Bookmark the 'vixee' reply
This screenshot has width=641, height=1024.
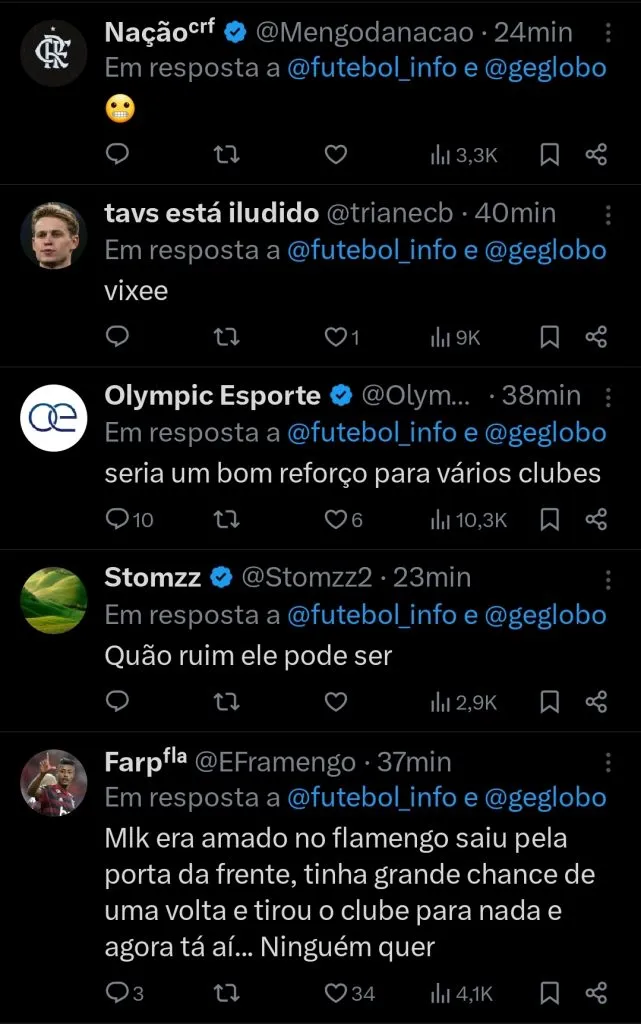coord(549,337)
